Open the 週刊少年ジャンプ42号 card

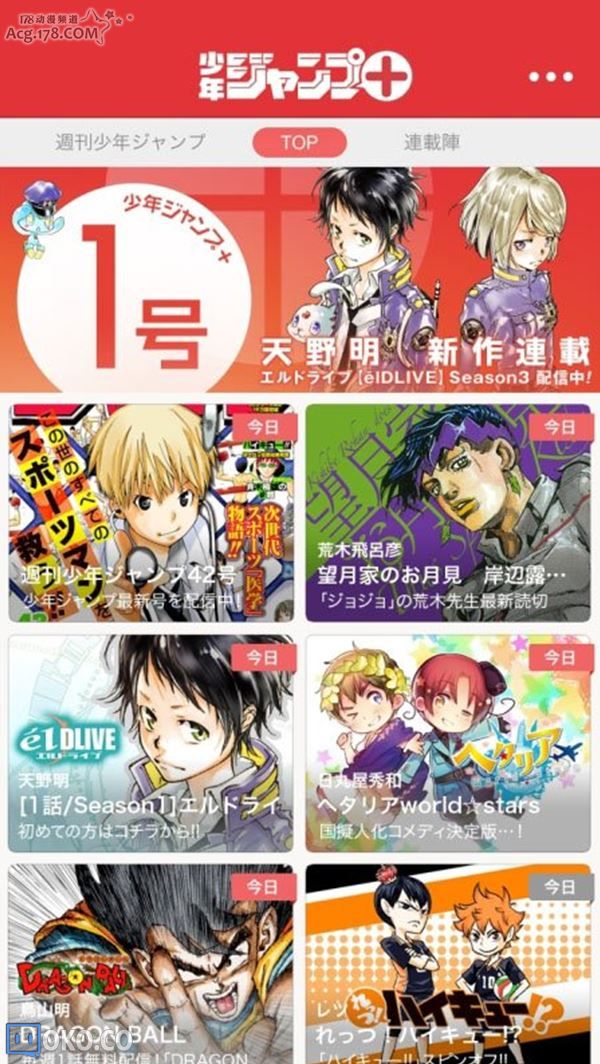coord(151,512)
